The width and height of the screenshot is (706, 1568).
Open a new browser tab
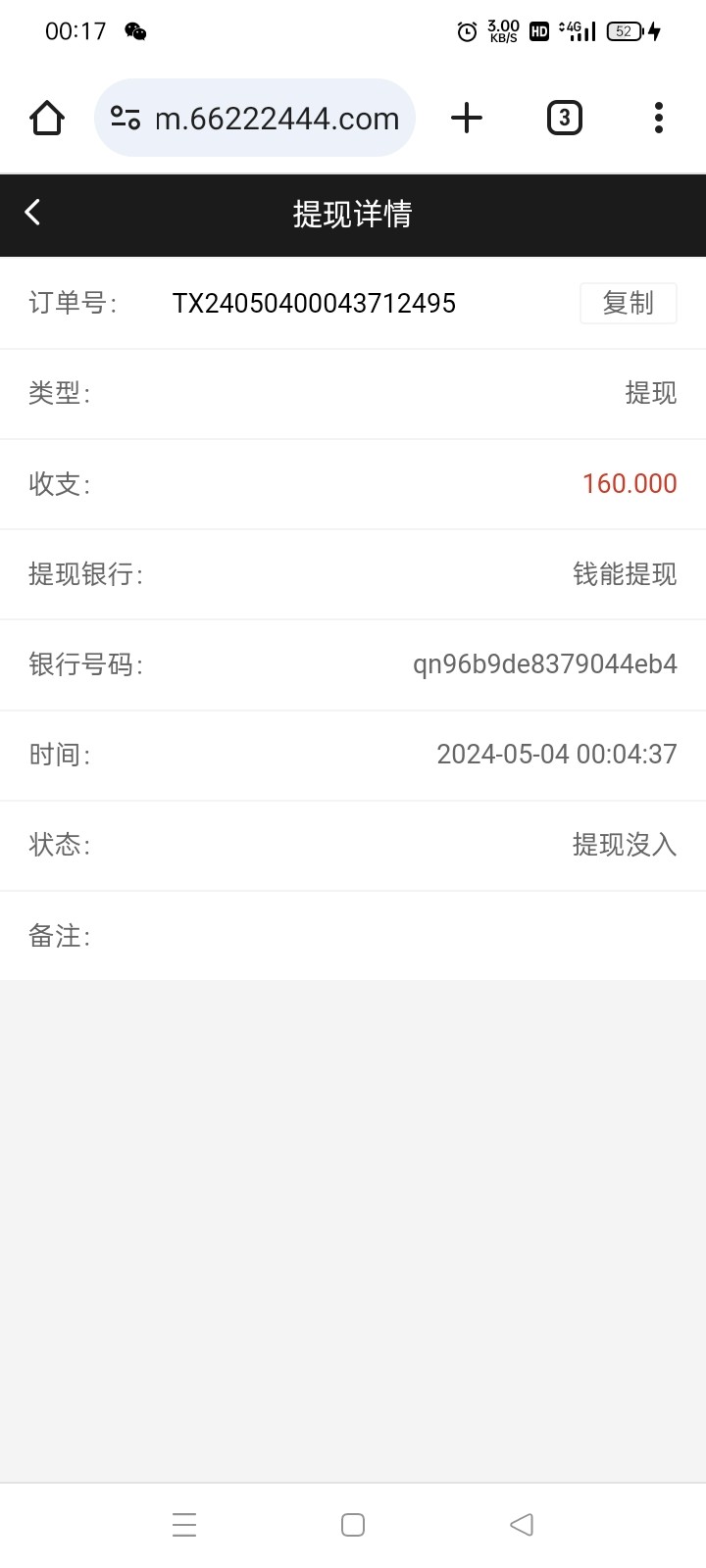point(467,119)
